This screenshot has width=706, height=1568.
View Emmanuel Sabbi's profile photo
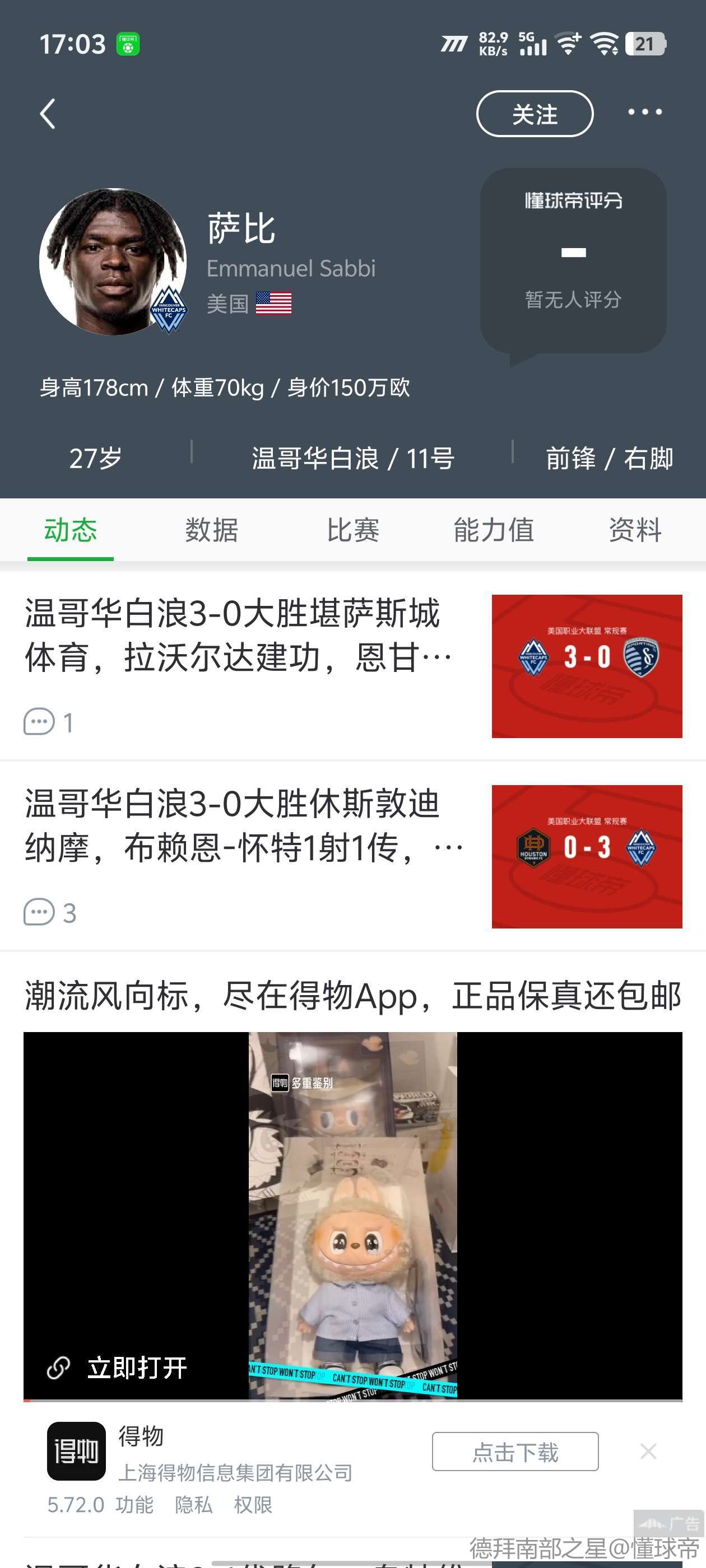click(113, 262)
